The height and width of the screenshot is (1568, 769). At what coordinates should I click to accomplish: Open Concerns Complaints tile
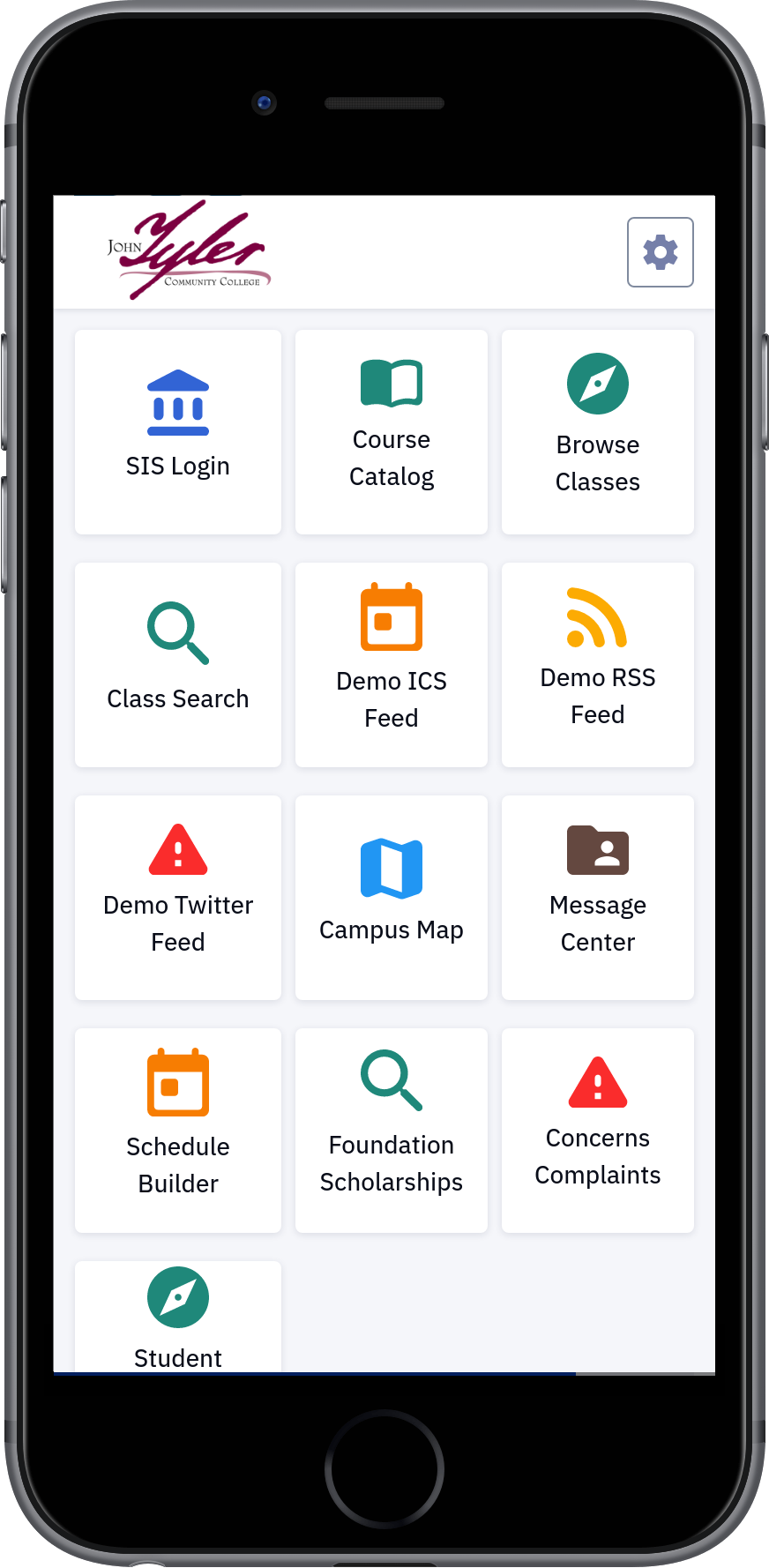pyautogui.click(x=598, y=1131)
